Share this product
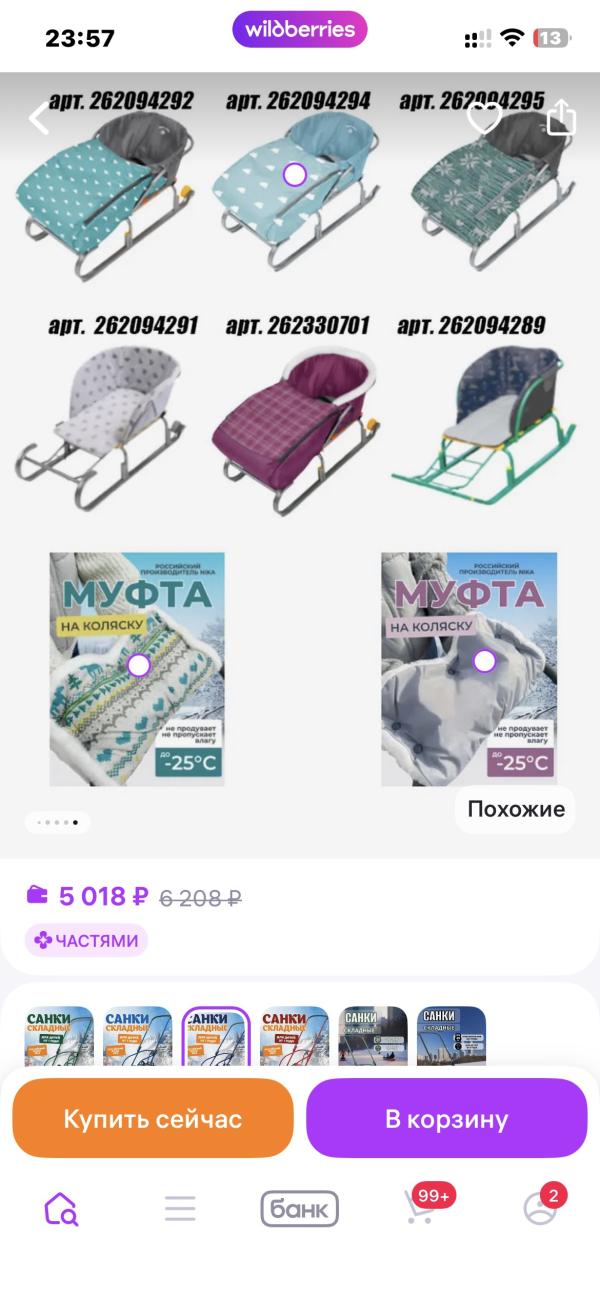The height and width of the screenshot is (1297, 600). [x=562, y=117]
